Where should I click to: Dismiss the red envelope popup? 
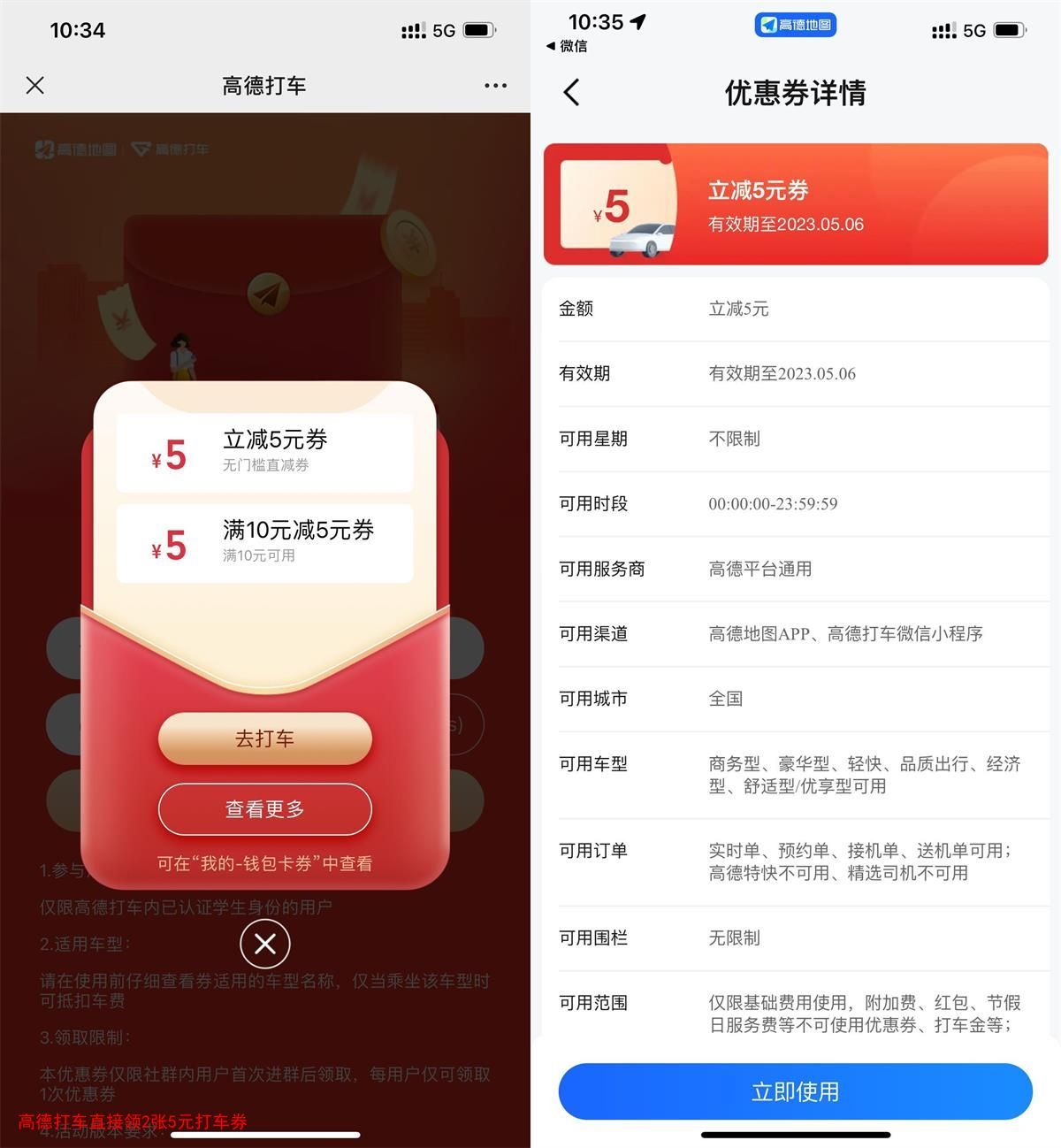tap(264, 944)
